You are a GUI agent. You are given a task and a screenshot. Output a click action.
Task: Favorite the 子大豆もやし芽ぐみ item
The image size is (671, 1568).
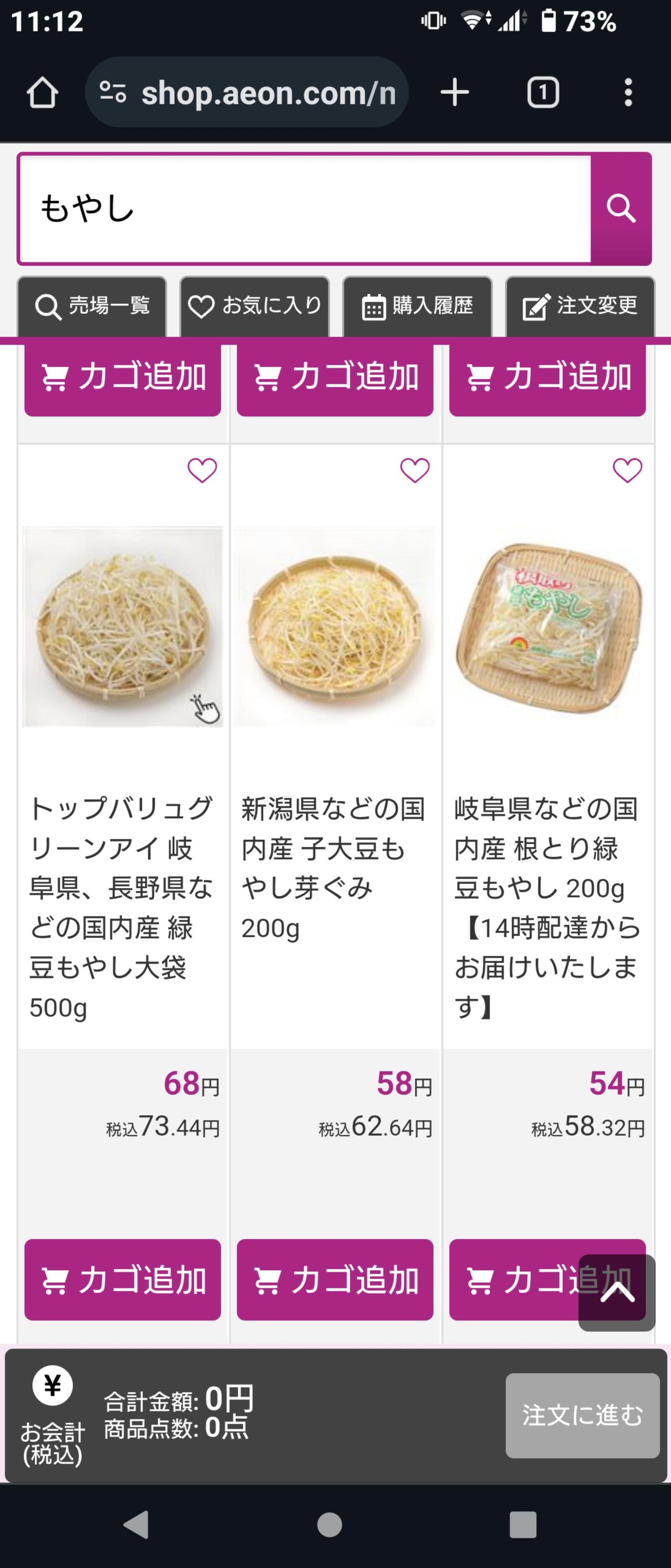tap(415, 470)
